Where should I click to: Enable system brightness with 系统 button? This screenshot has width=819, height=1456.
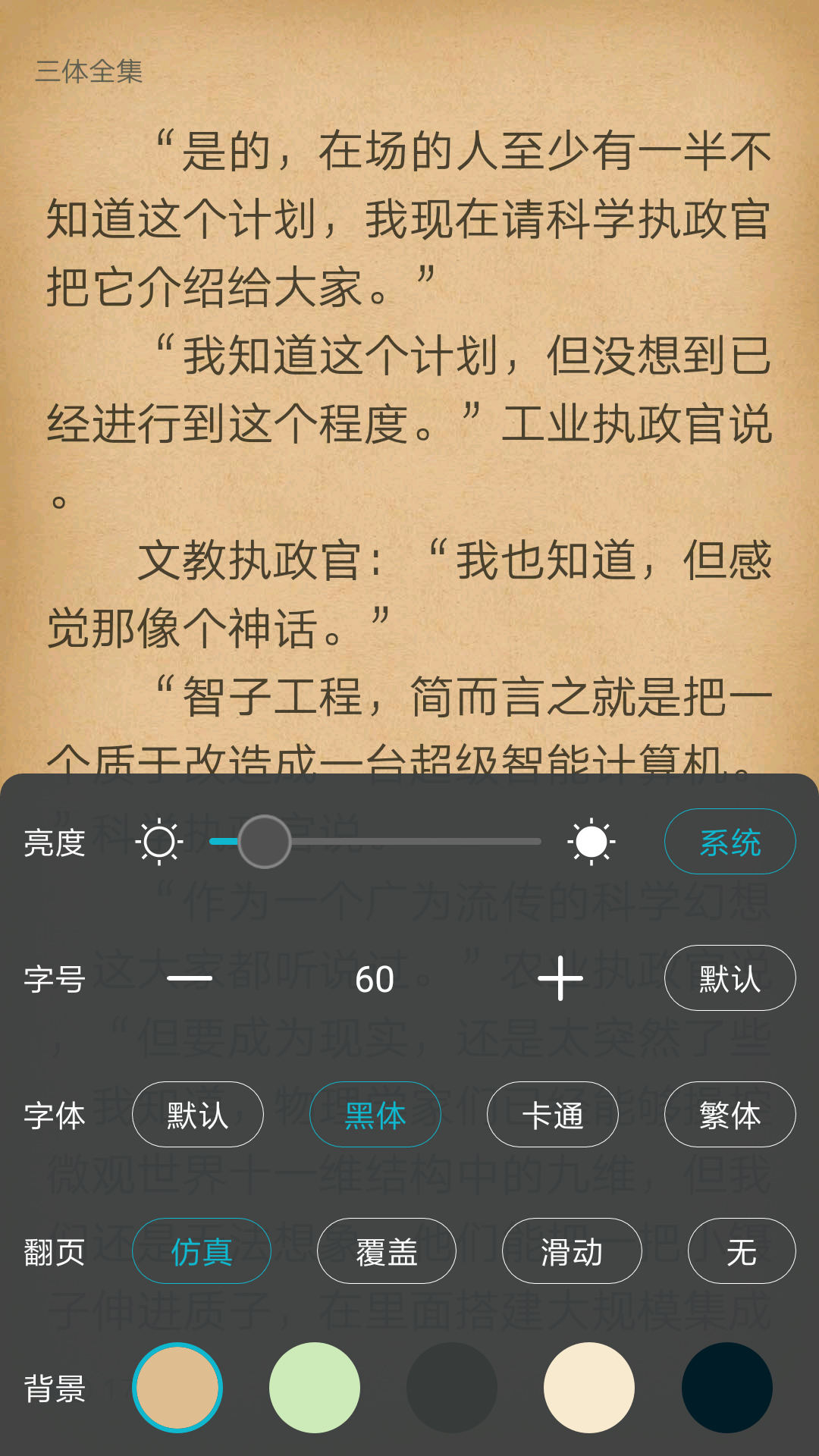pos(730,842)
